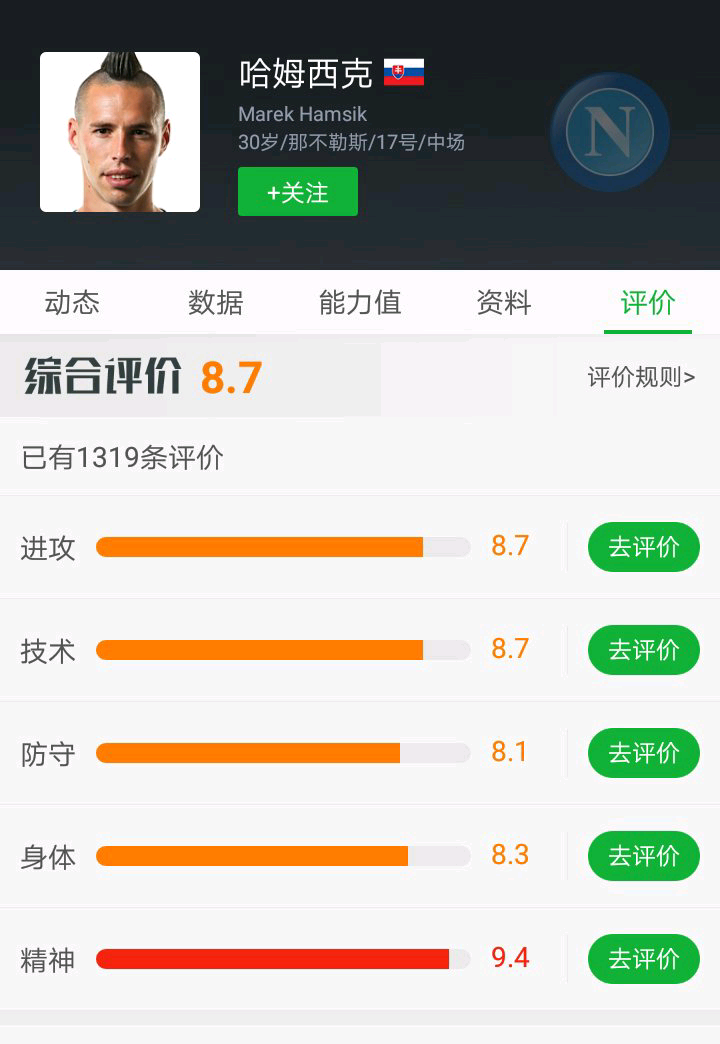This screenshot has height=1044, width=720.
Task: Switch to the 数据 tab
Action: coord(216,303)
